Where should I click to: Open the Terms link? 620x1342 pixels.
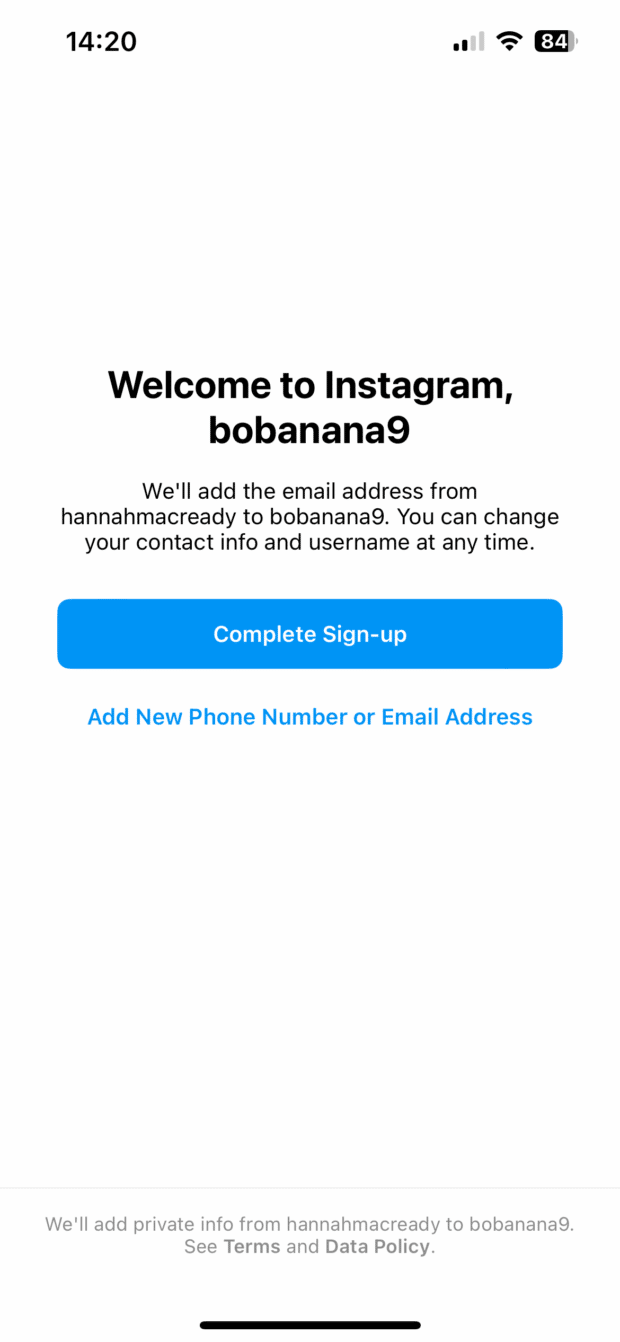(x=252, y=1247)
